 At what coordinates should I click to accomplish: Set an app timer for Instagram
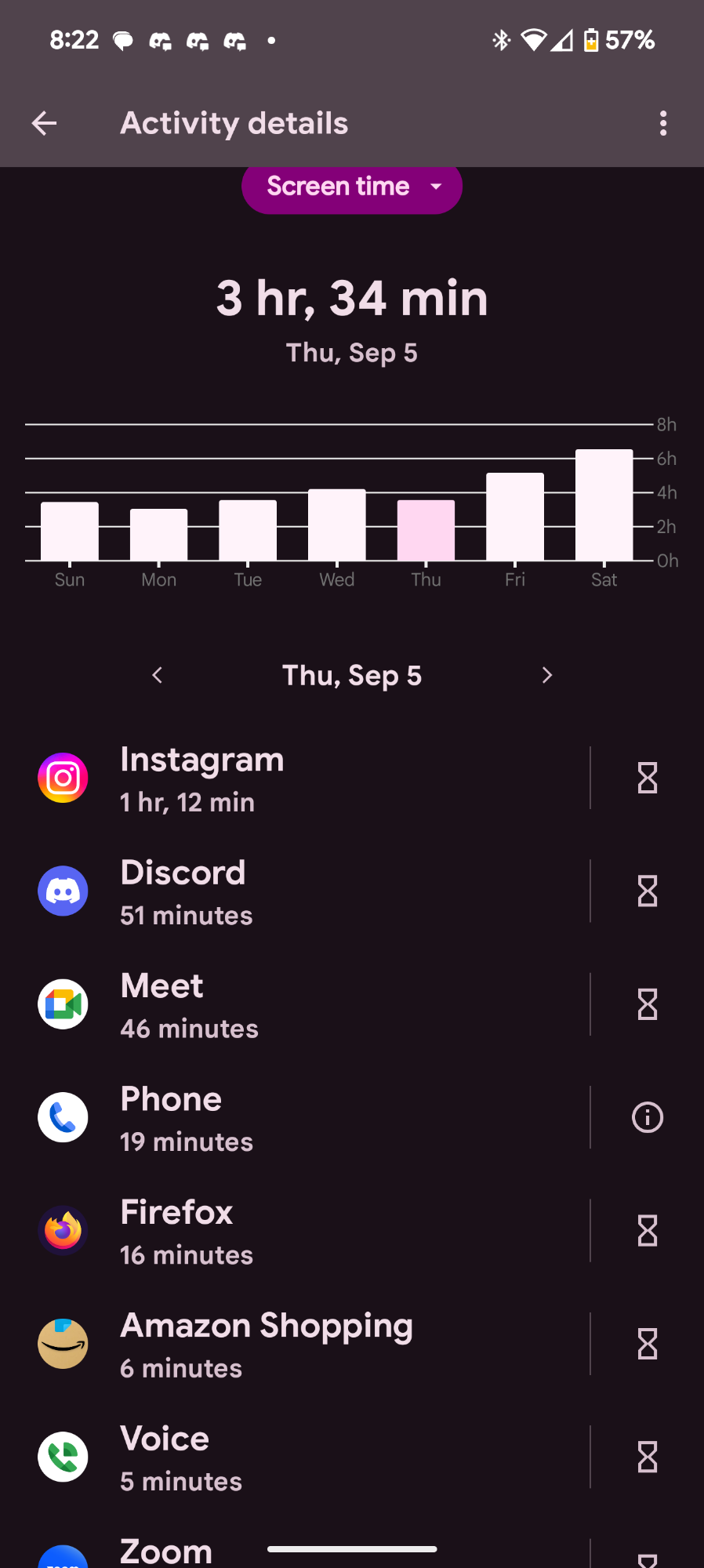[x=648, y=779]
